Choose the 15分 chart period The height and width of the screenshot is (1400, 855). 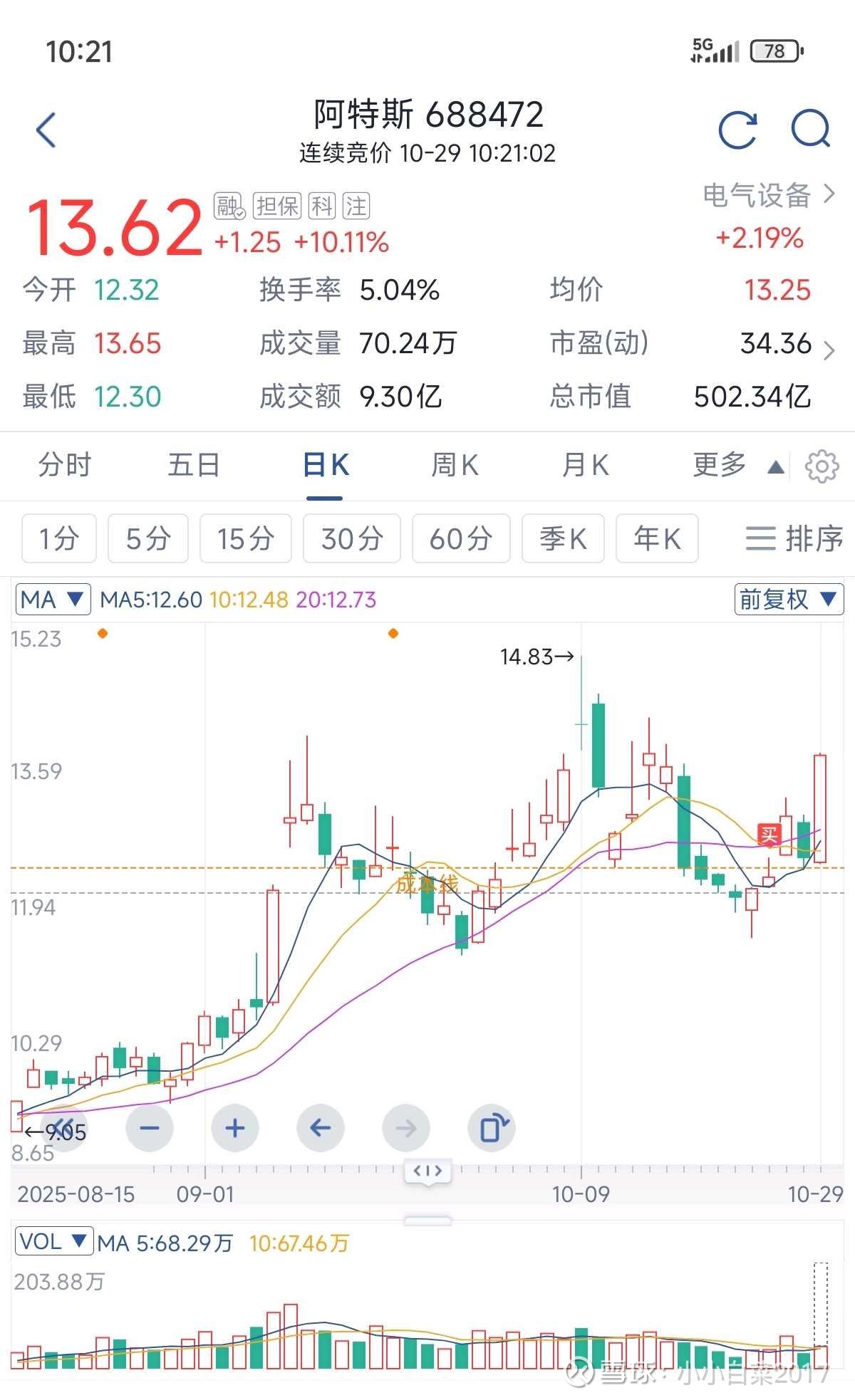245,539
